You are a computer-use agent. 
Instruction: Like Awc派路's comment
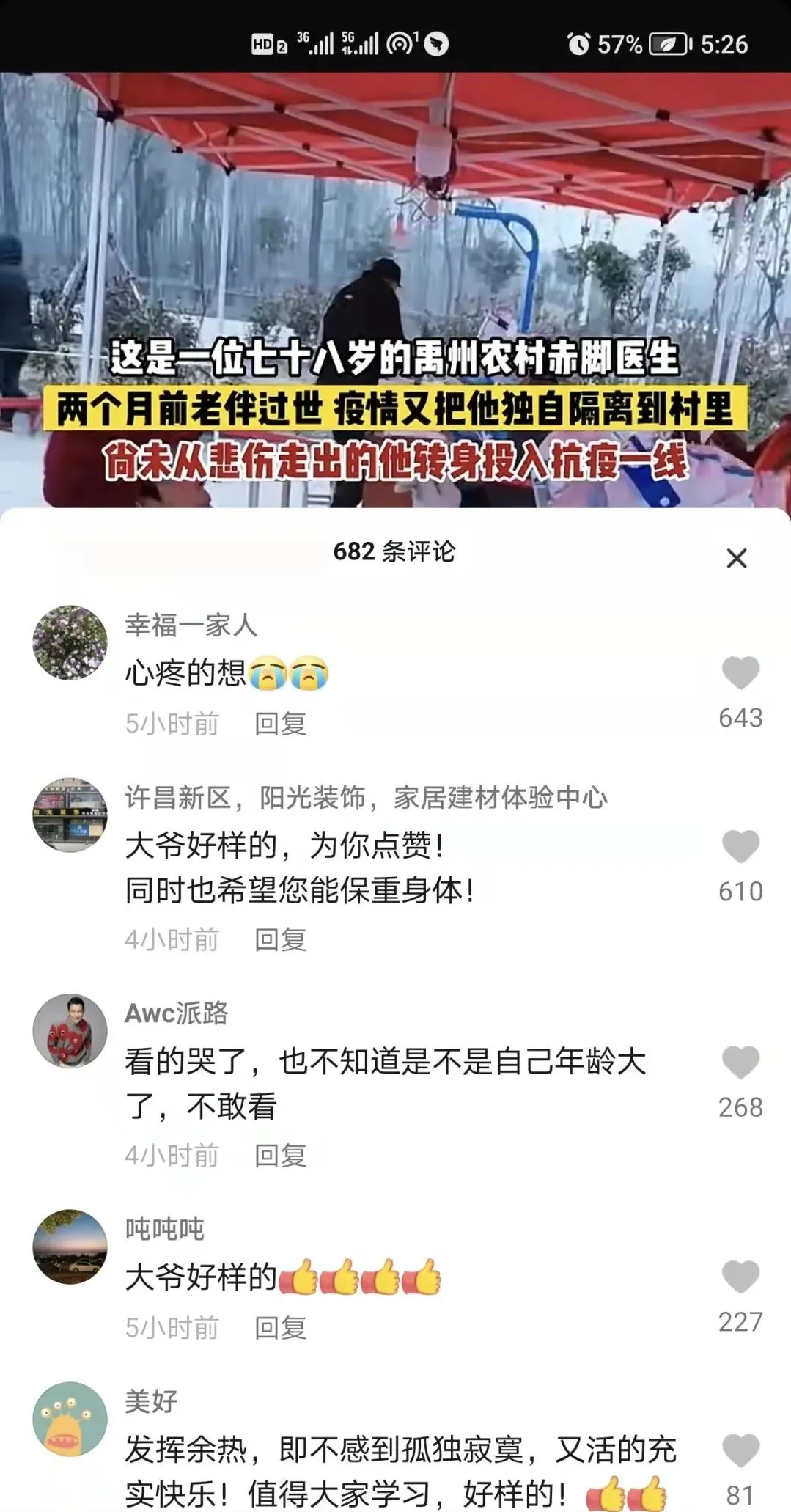click(x=740, y=1062)
